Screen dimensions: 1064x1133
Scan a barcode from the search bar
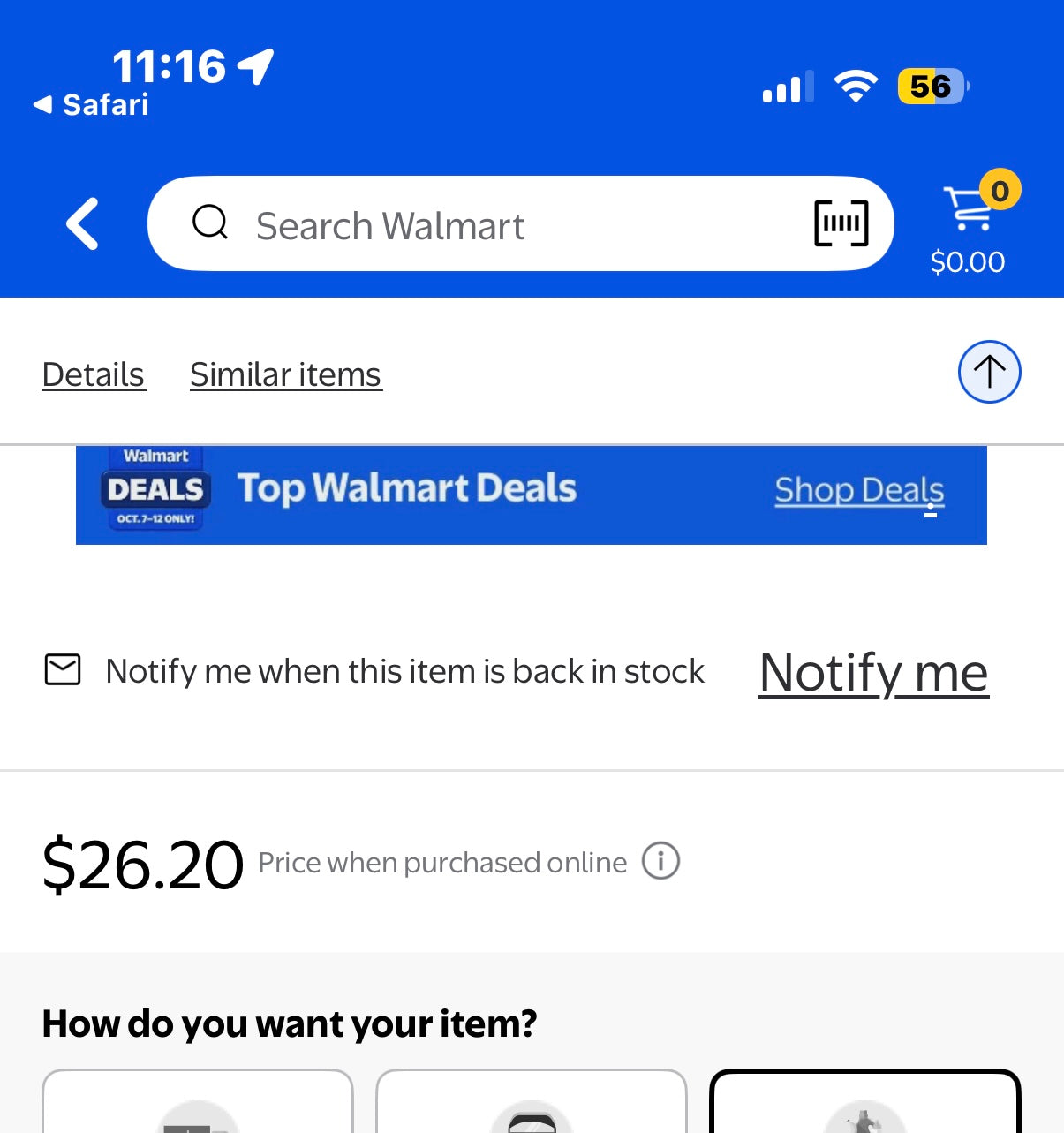click(x=840, y=223)
